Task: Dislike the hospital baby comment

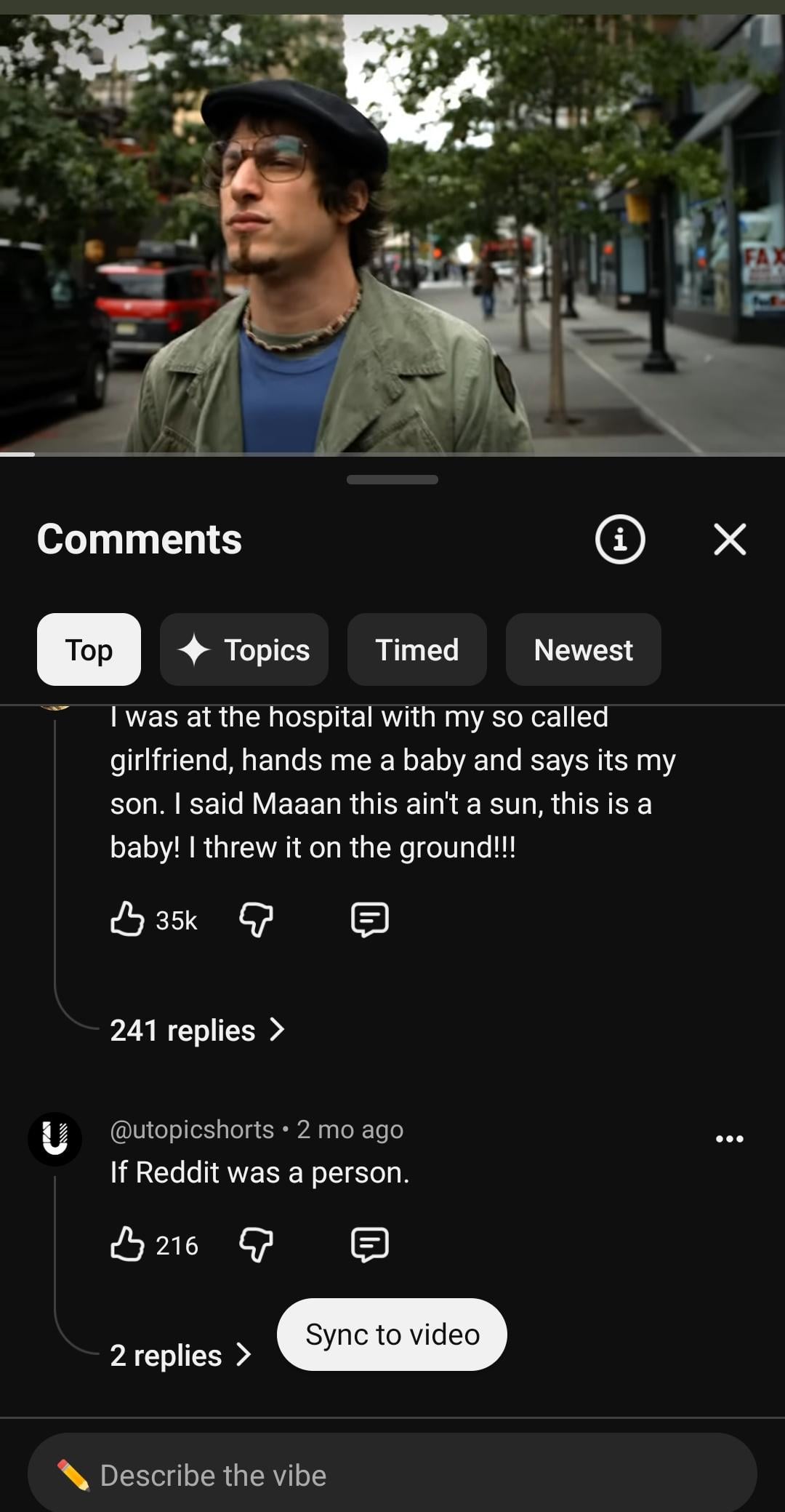Action: (x=256, y=919)
